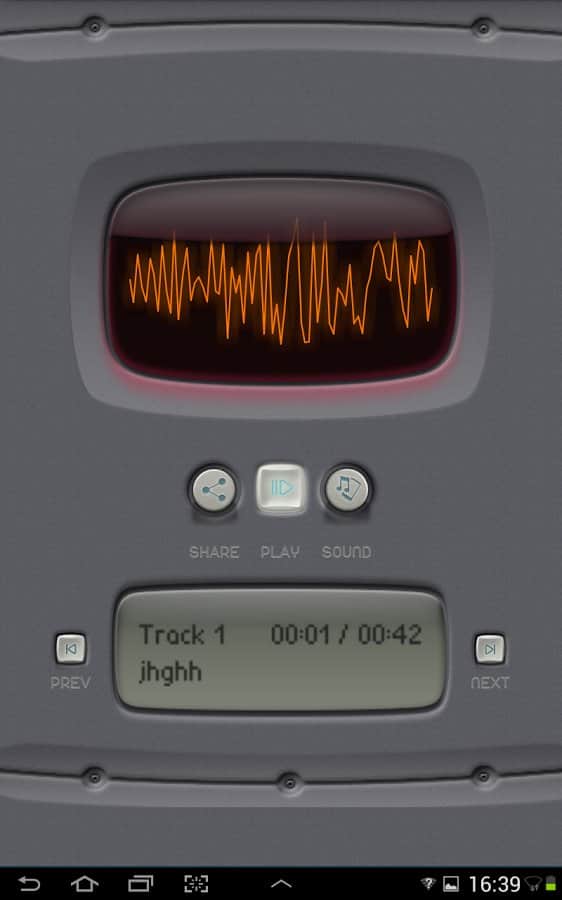This screenshot has width=562, height=900.
Task: Open the recent apps view
Action: [140, 884]
